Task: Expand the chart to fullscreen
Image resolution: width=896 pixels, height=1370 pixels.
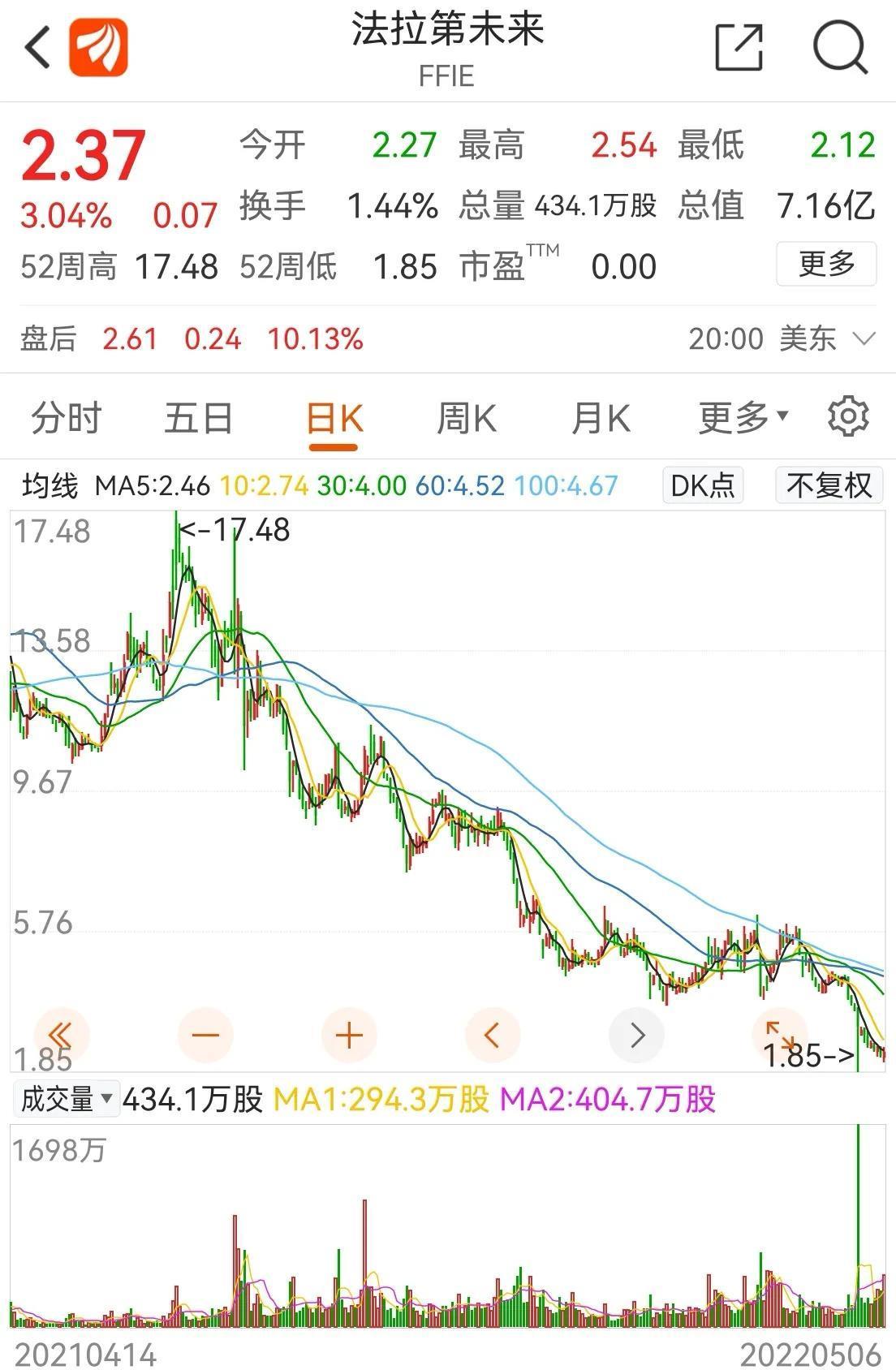Action: [x=779, y=1033]
